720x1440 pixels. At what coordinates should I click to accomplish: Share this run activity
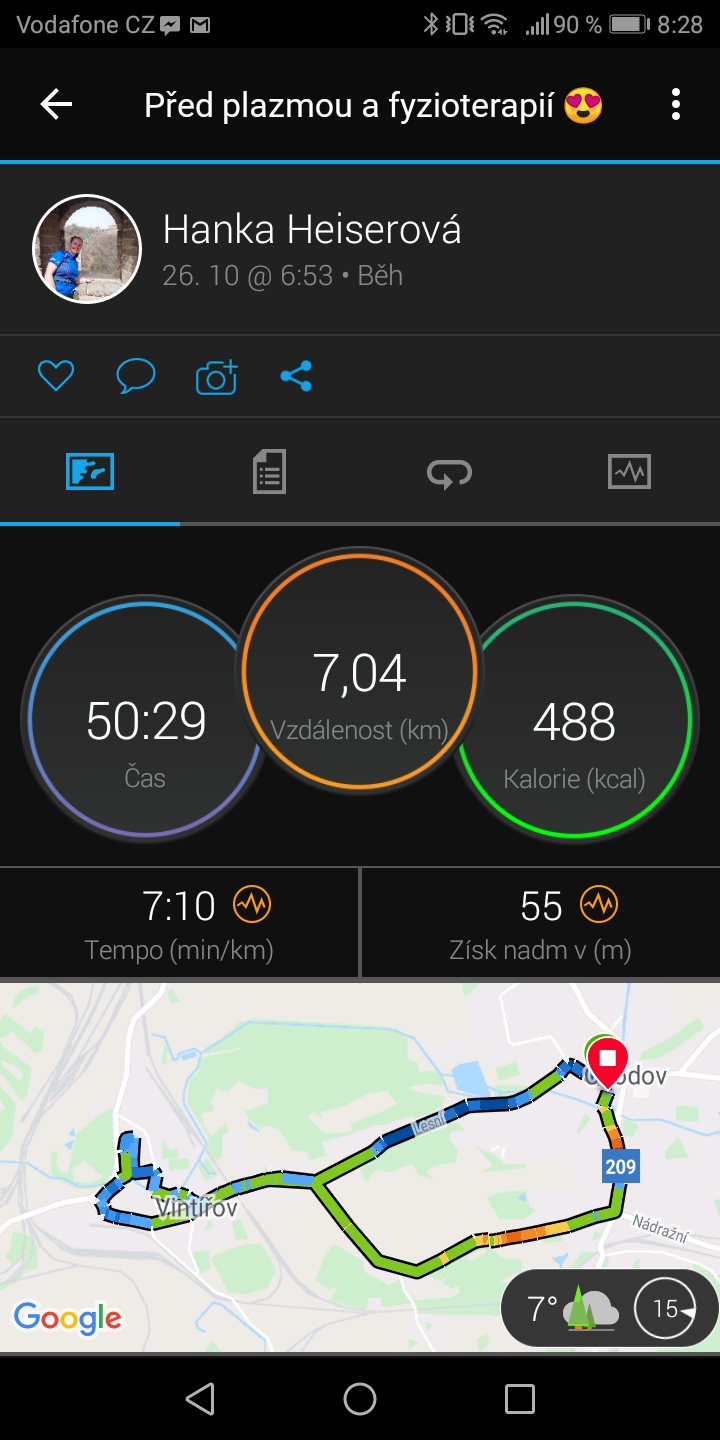coord(296,376)
